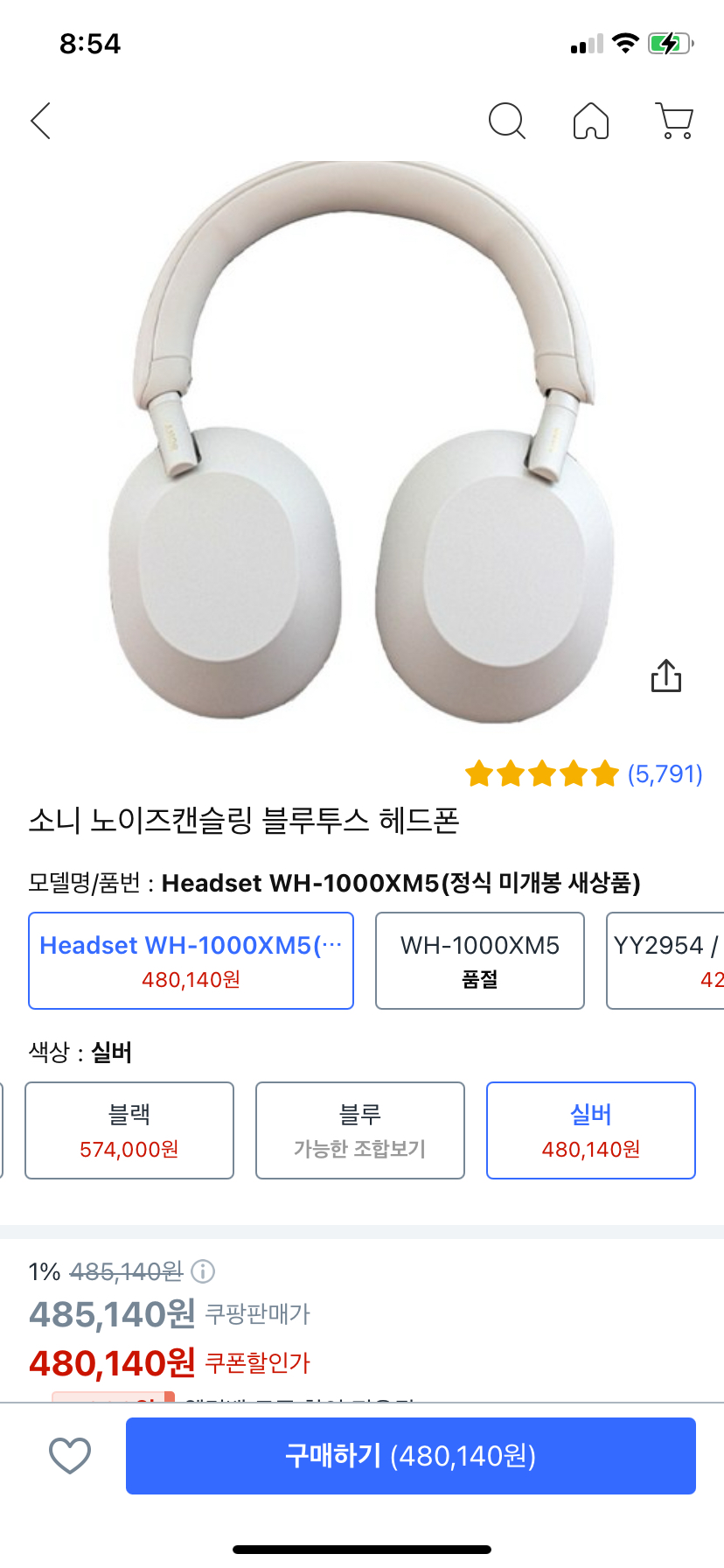This screenshot has width=724, height=1568.
Task: Go back to the previous page
Action: coord(41,121)
